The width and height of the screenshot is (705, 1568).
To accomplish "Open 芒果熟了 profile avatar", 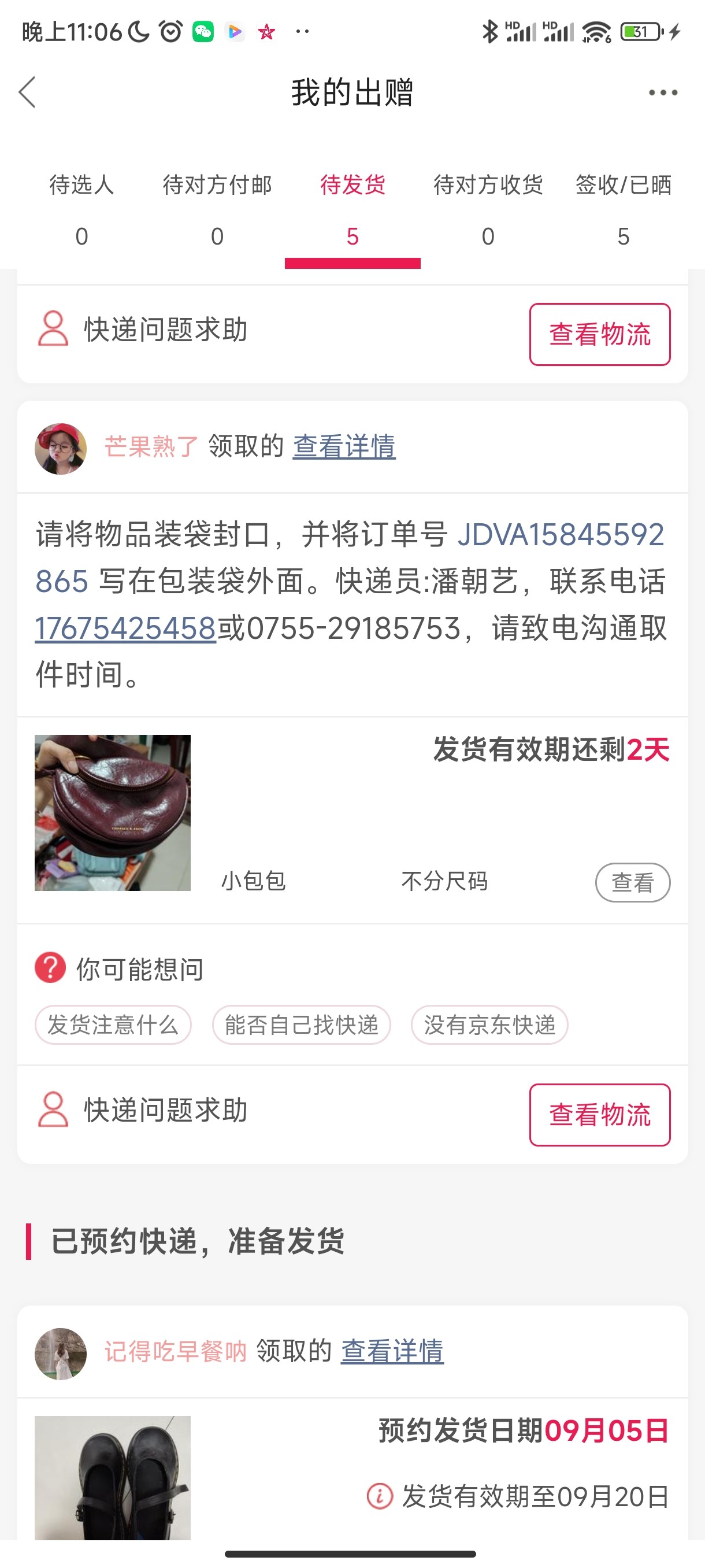I will (x=61, y=449).
